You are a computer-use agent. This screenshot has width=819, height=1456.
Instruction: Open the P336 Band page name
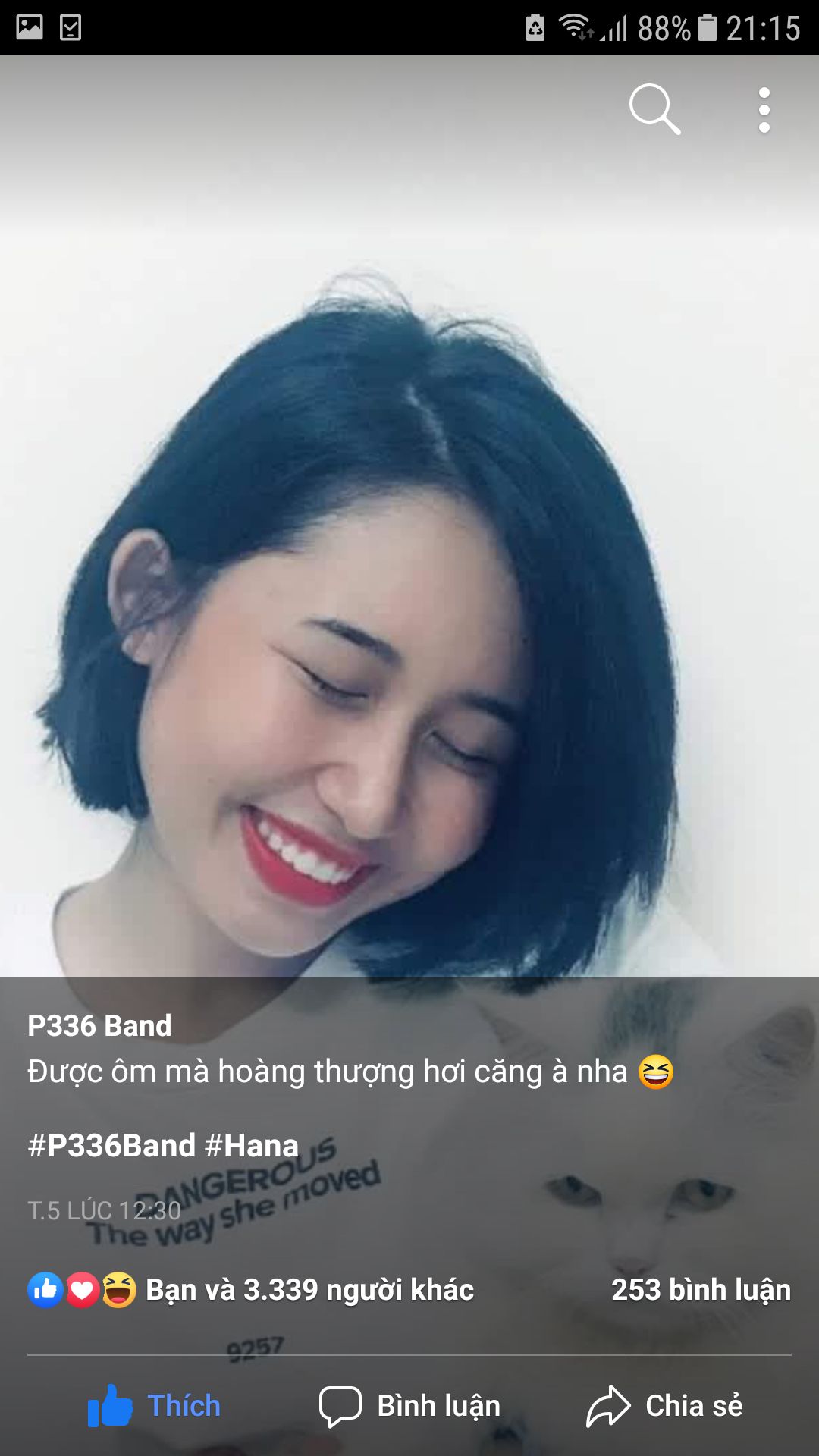point(99,1025)
